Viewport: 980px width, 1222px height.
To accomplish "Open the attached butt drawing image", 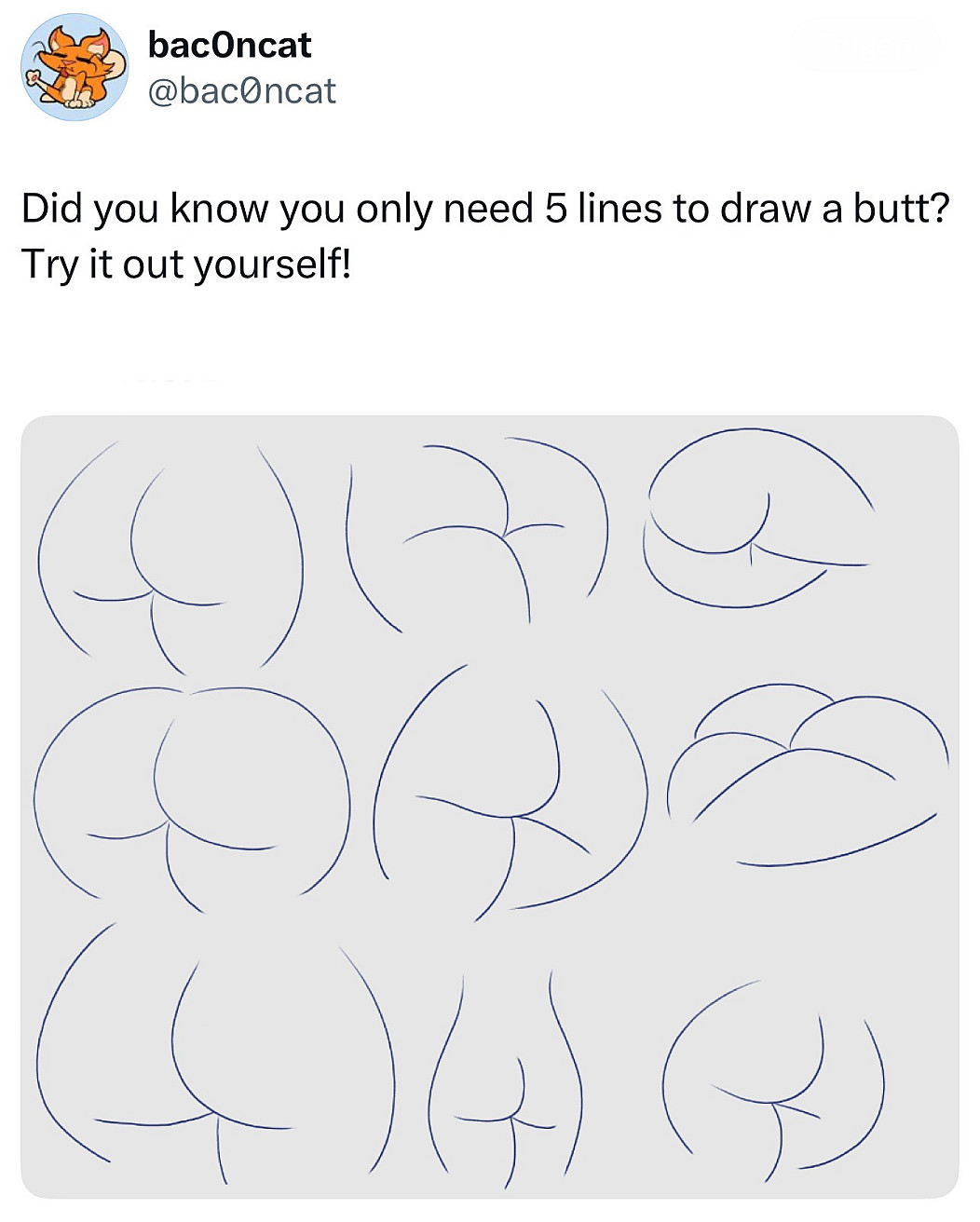I will [x=490, y=807].
